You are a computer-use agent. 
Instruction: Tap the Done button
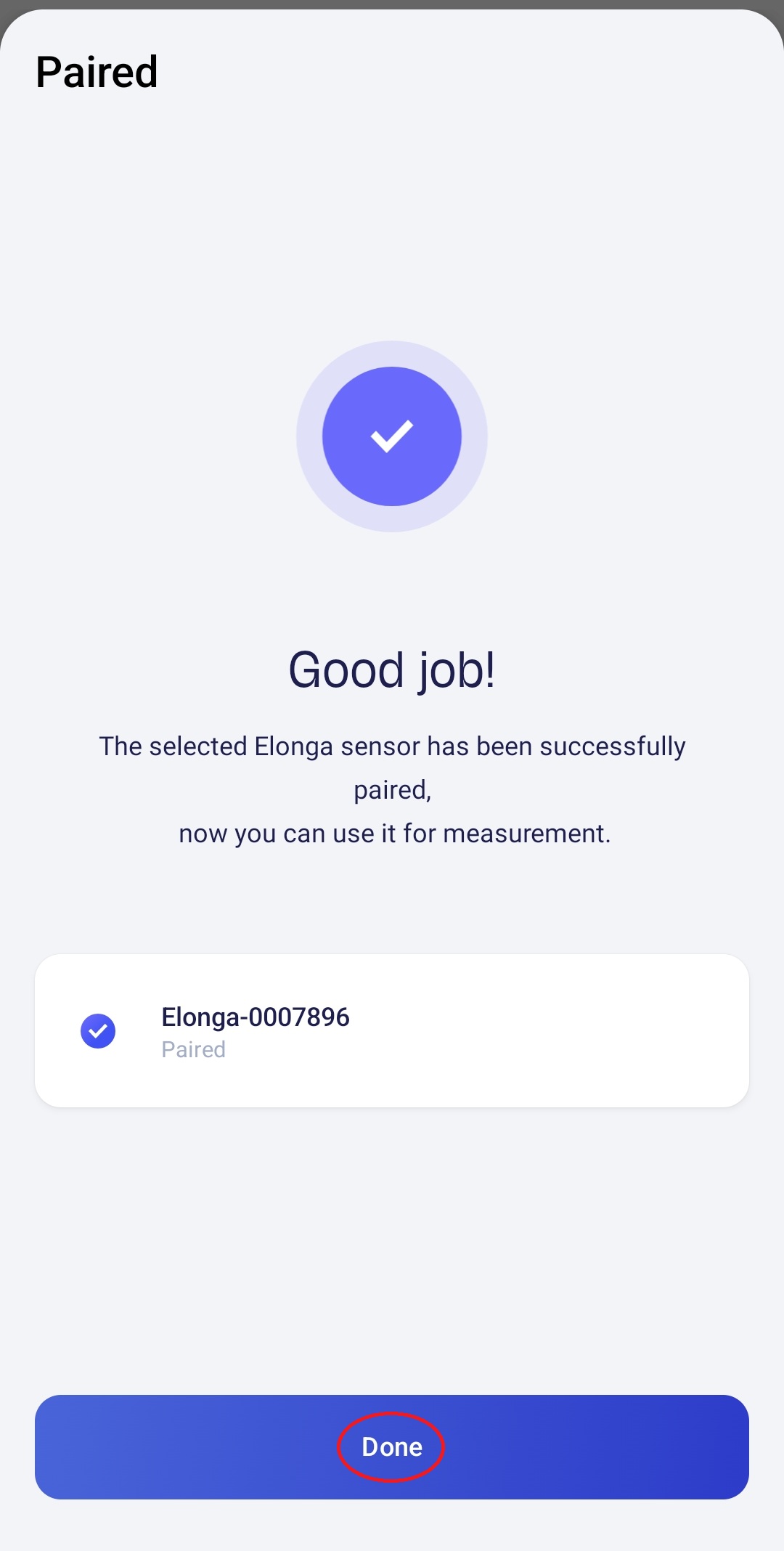(391, 1446)
